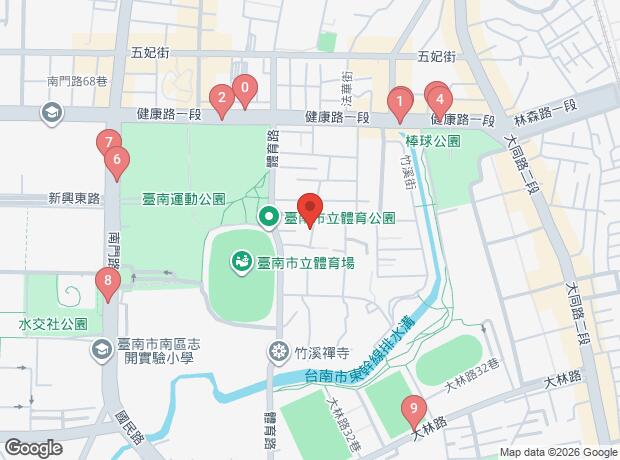
Task: Tap marker 2 on 健康路一段
Action: (x=221, y=101)
